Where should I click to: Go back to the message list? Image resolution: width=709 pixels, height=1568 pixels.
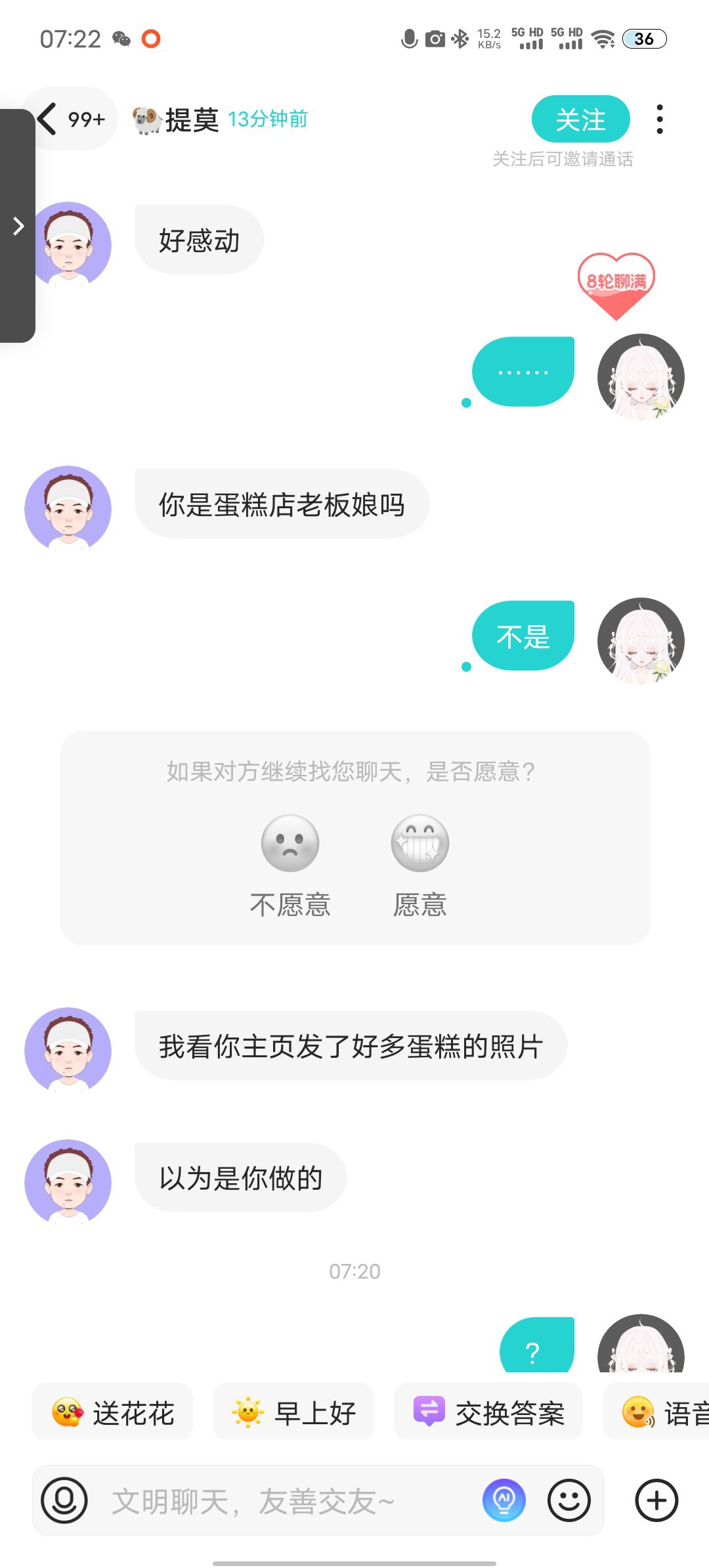point(71,119)
